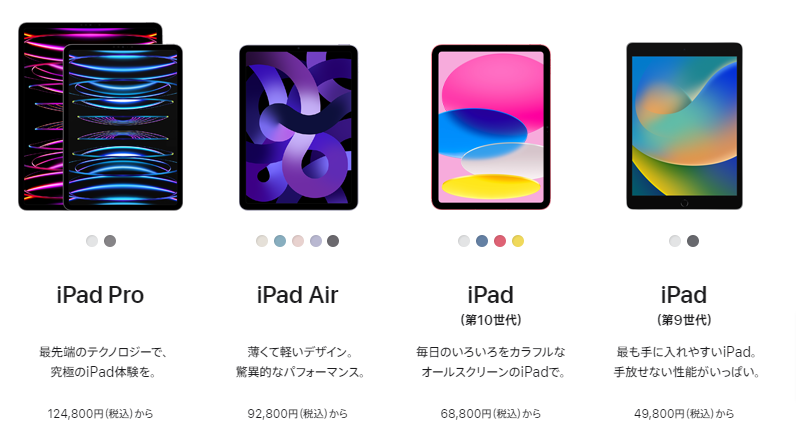Choose the starlight swatch under iPad Air
The width and height of the screenshot is (796, 428).
[262, 241]
